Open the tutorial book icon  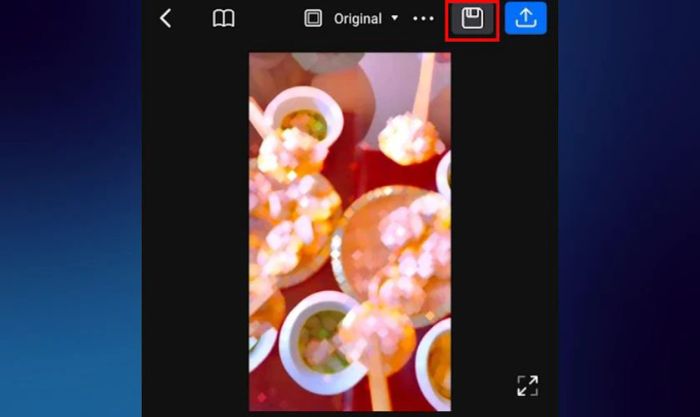223,18
